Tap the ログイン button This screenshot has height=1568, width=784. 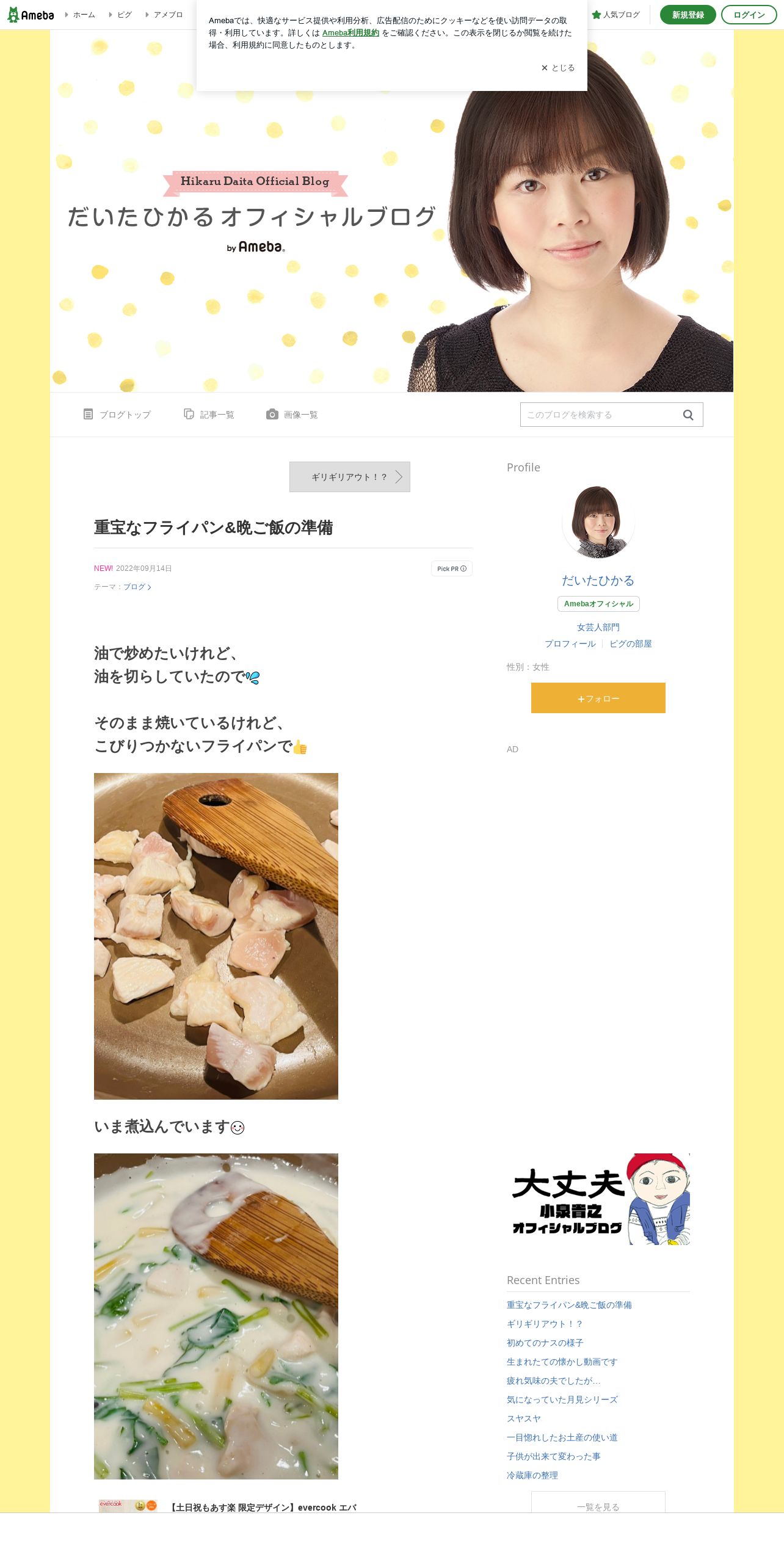coord(749,15)
